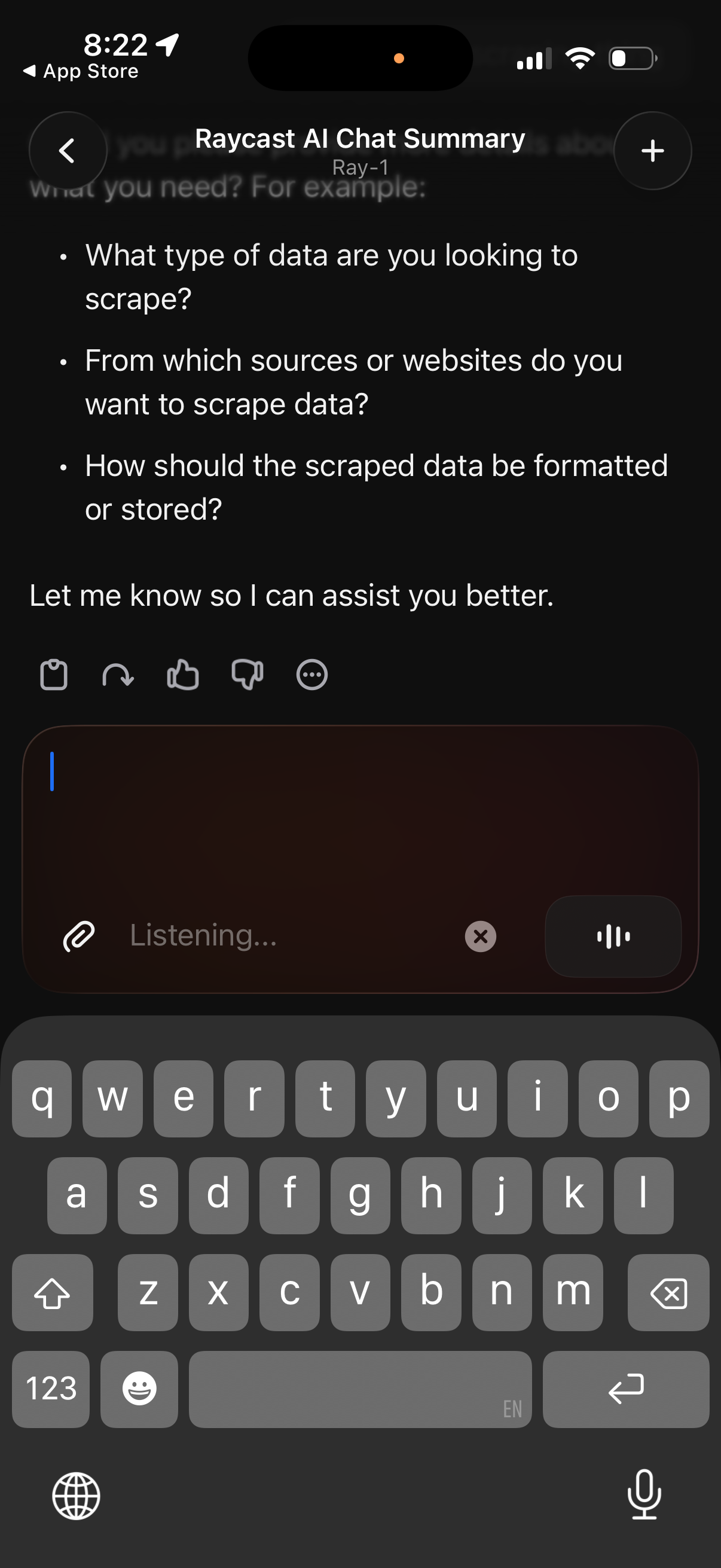This screenshot has width=721, height=1568.
Task: Give the response a thumbs up
Action: point(182,675)
